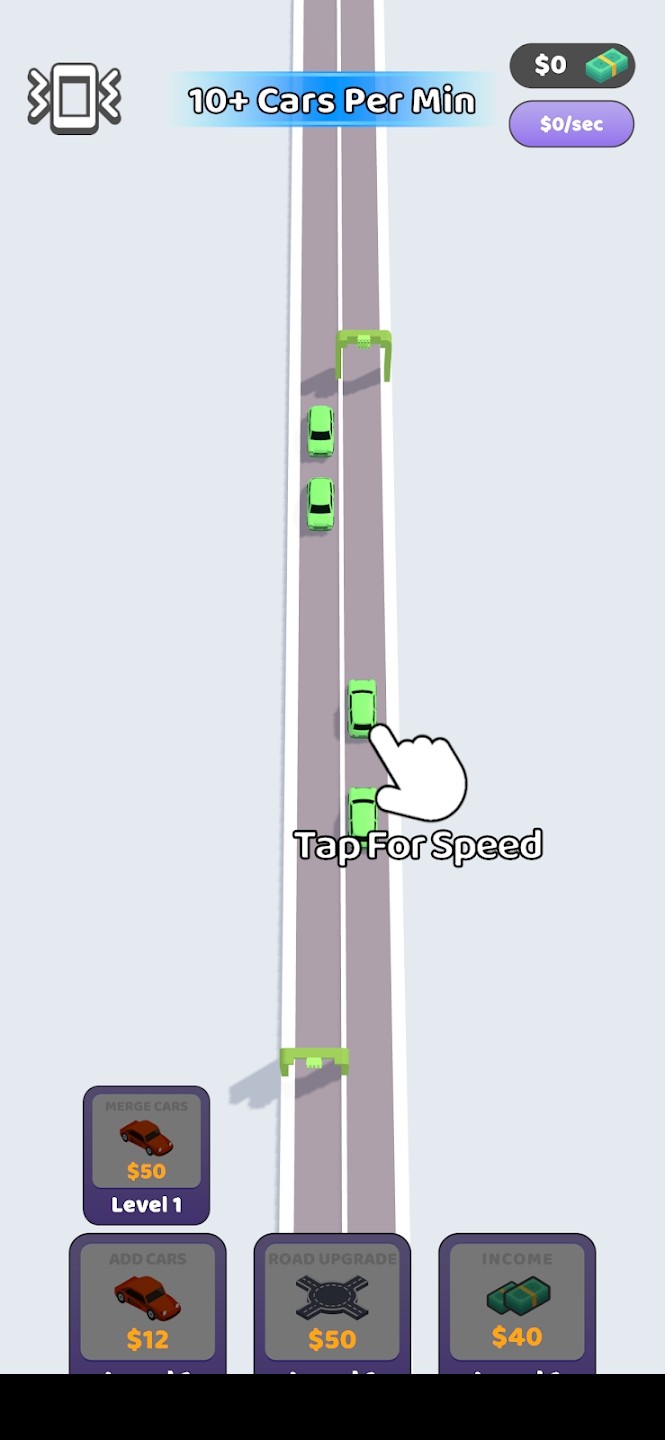
Task: Toggle the vibration icon
Action: [74, 98]
